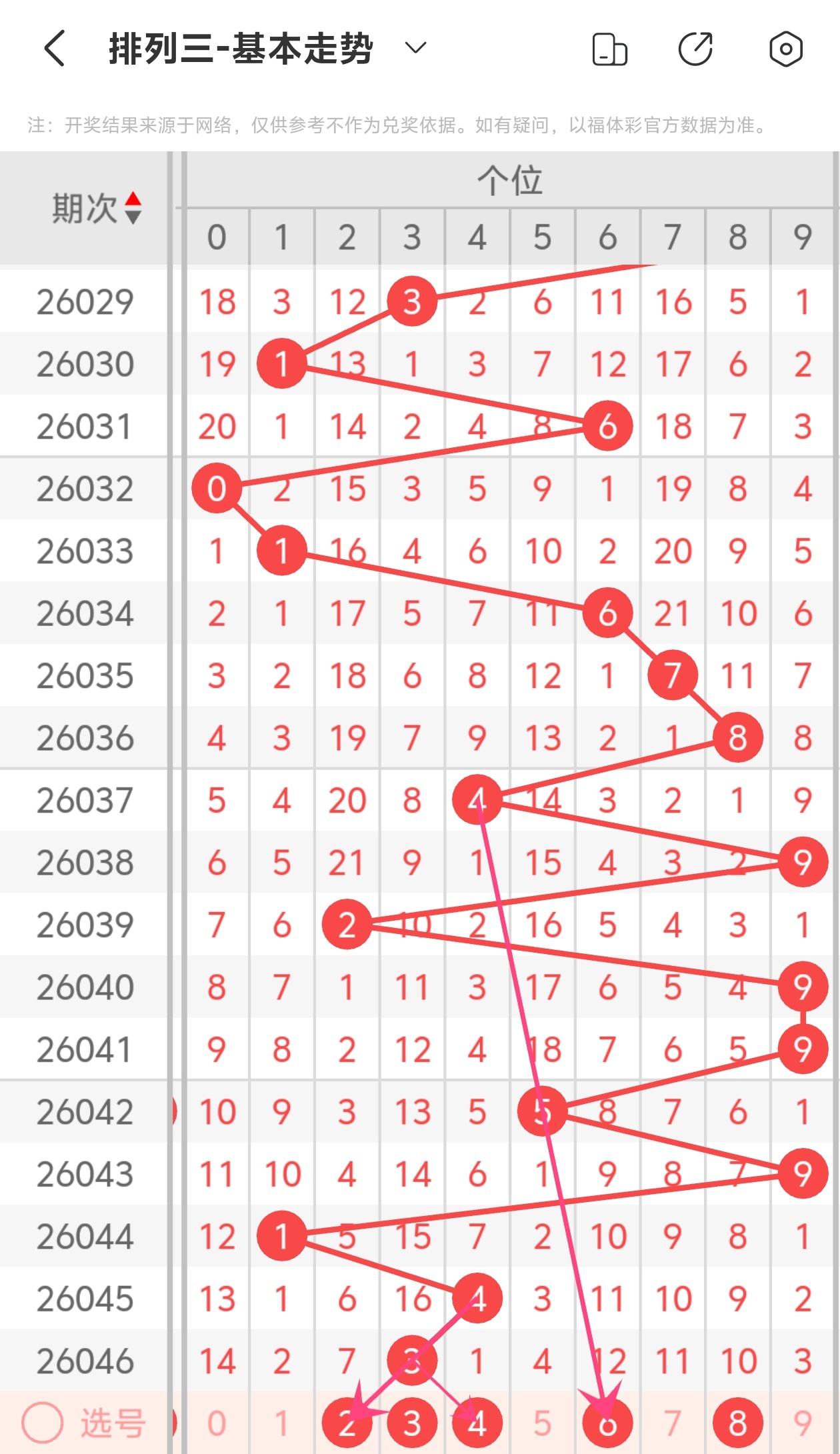
Task: Choose number 7 in the 选号 row
Action: tap(673, 1423)
